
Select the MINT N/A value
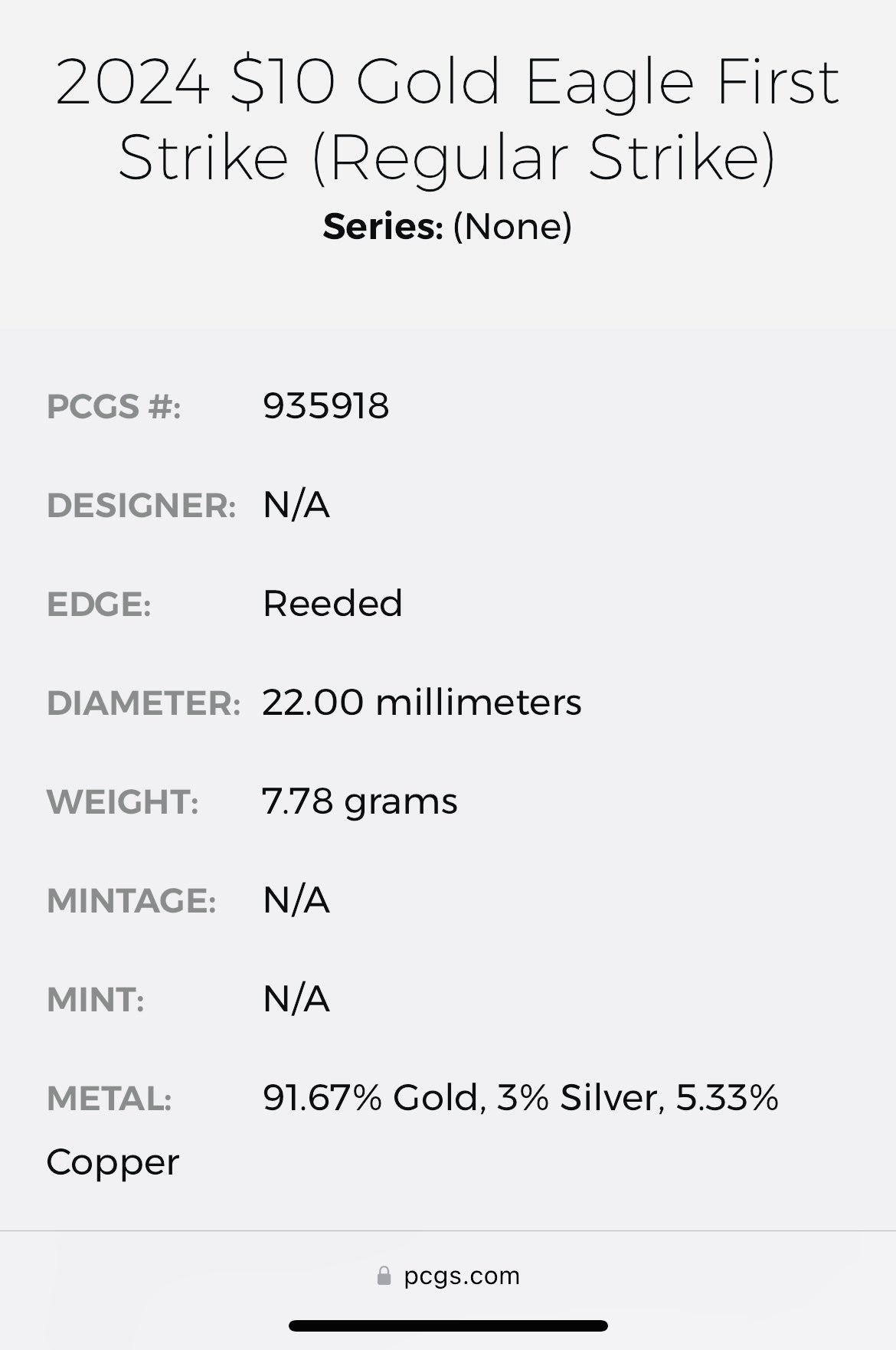[x=295, y=999]
